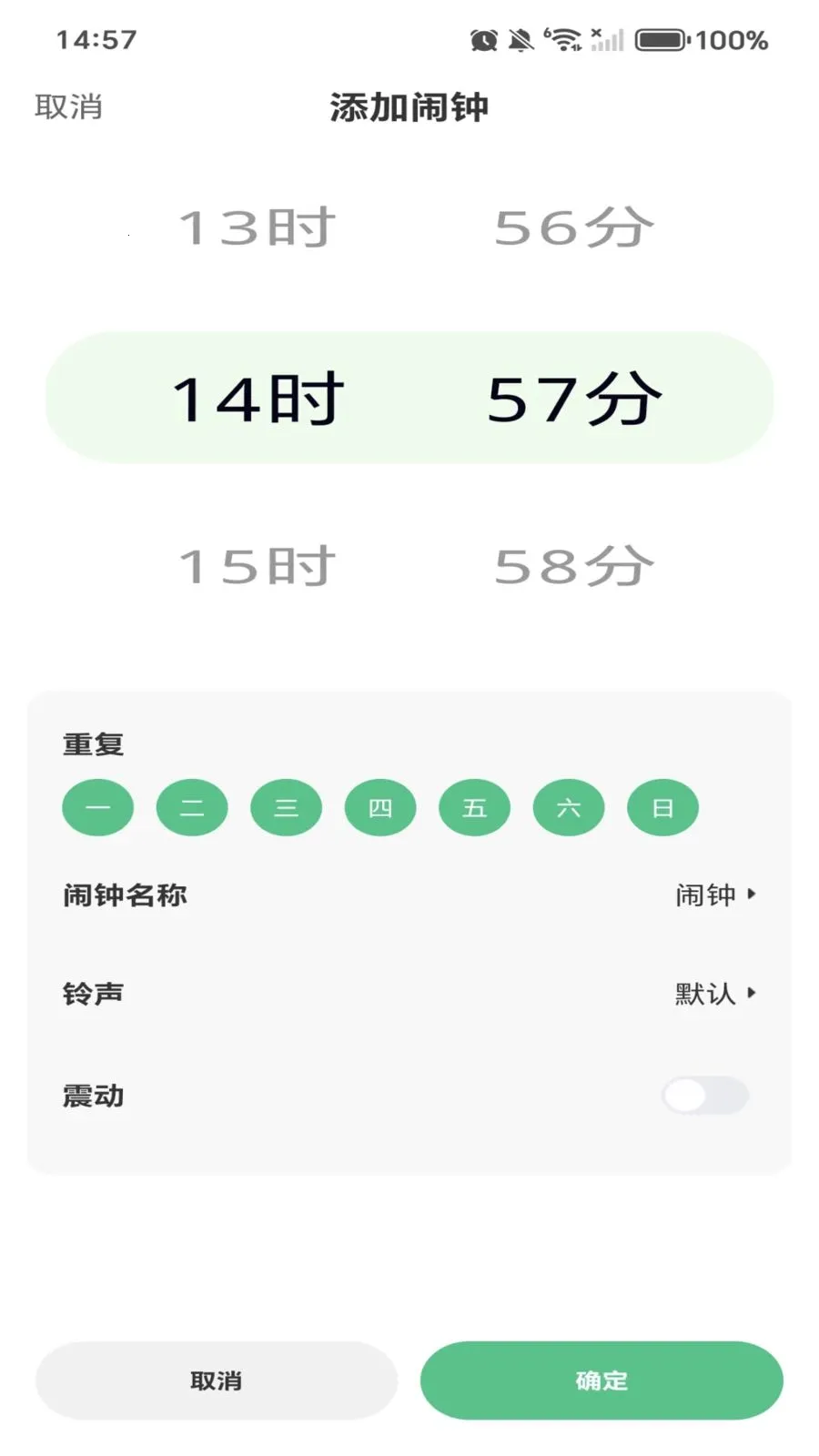
Task: Tap the muted notification bell icon
Action: coord(518,39)
